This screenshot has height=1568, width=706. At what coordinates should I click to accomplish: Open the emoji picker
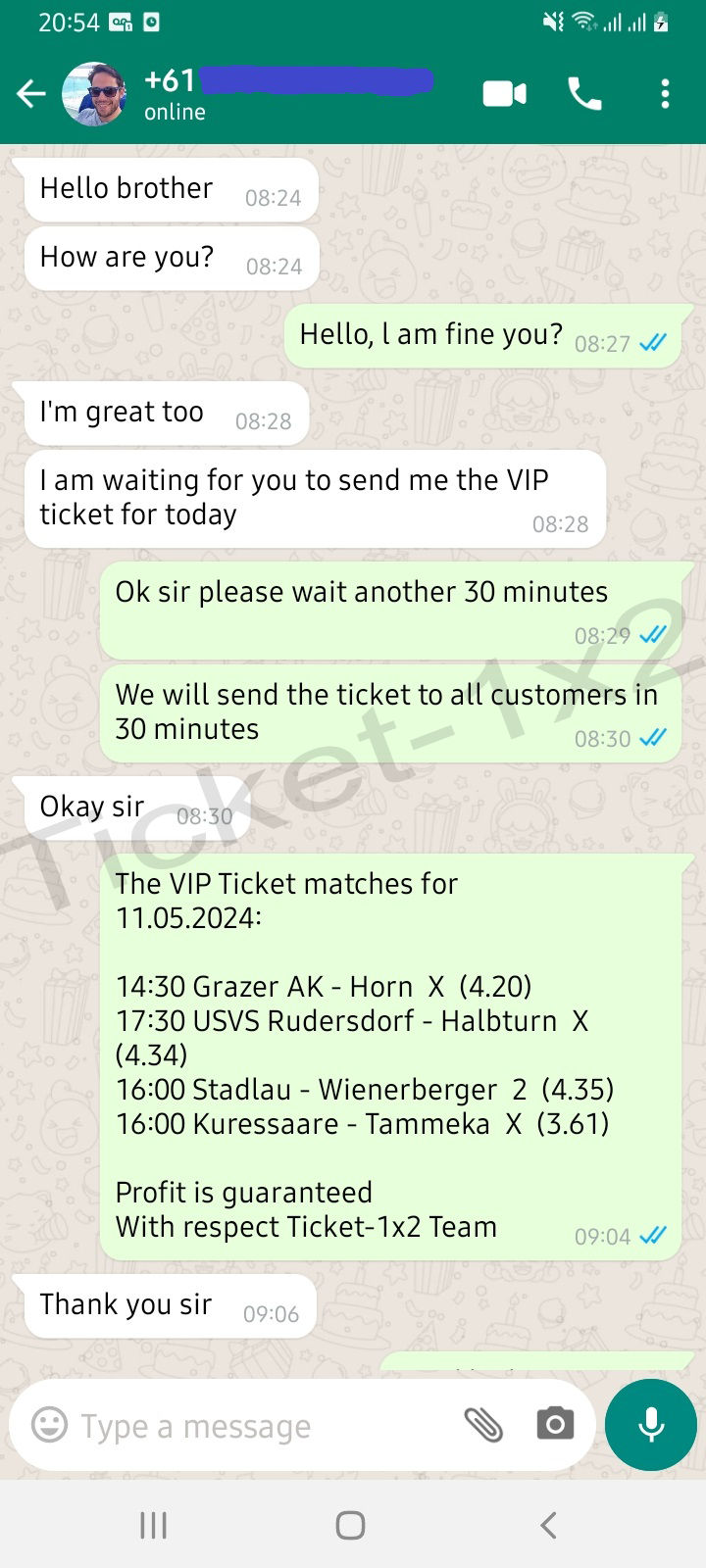(50, 1425)
